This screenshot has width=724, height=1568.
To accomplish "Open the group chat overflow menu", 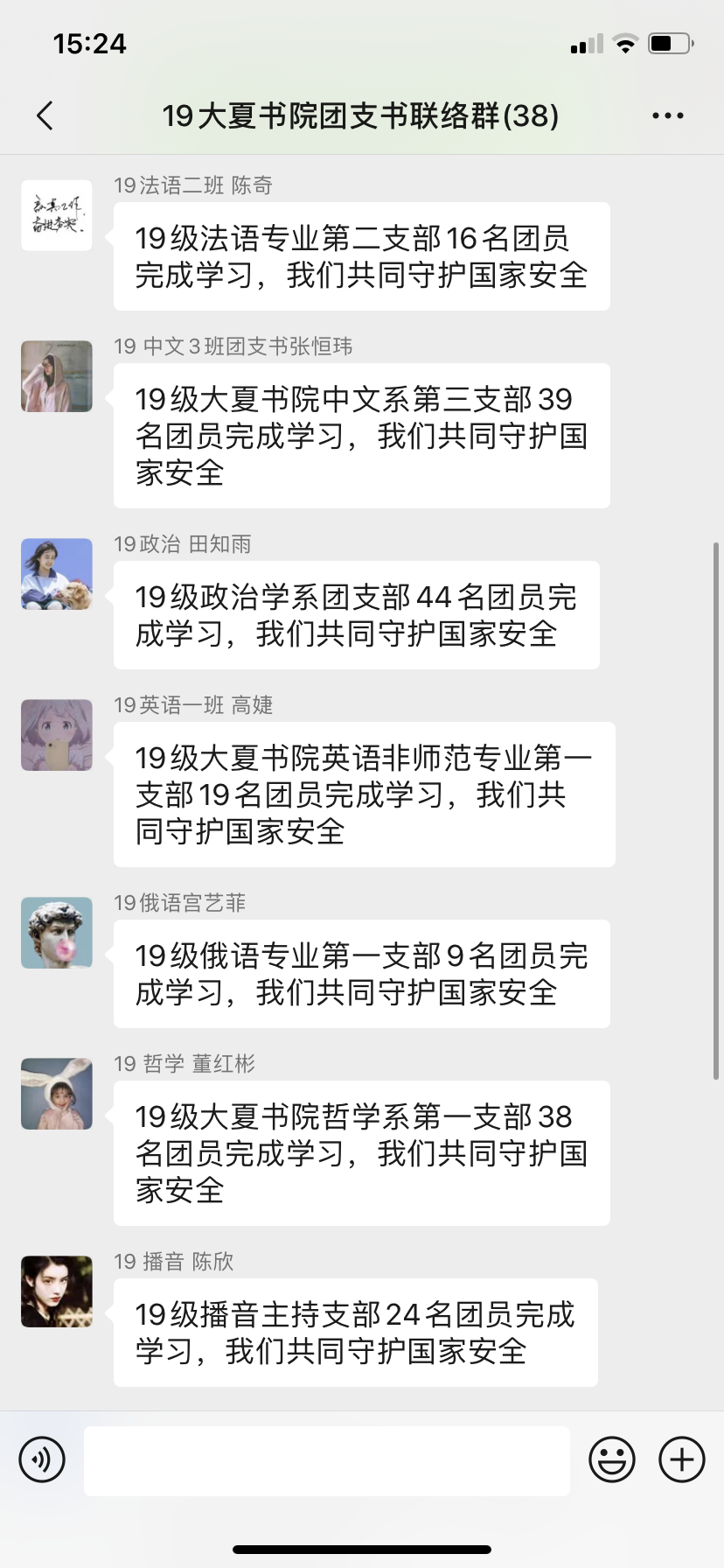I will (667, 115).
